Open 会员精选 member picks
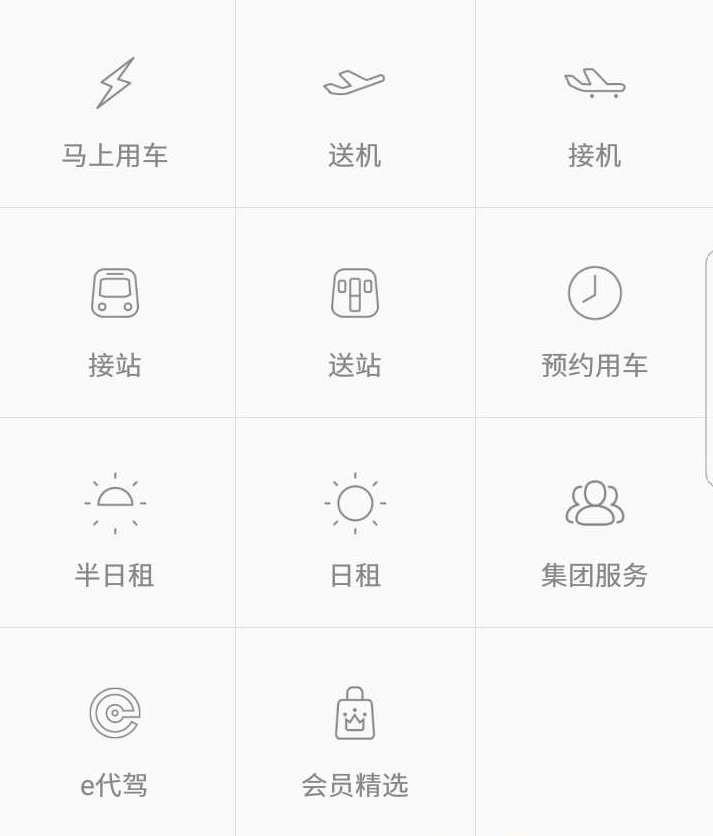Image resolution: width=713 pixels, height=836 pixels. pyautogui.click(x=355, y=740)
